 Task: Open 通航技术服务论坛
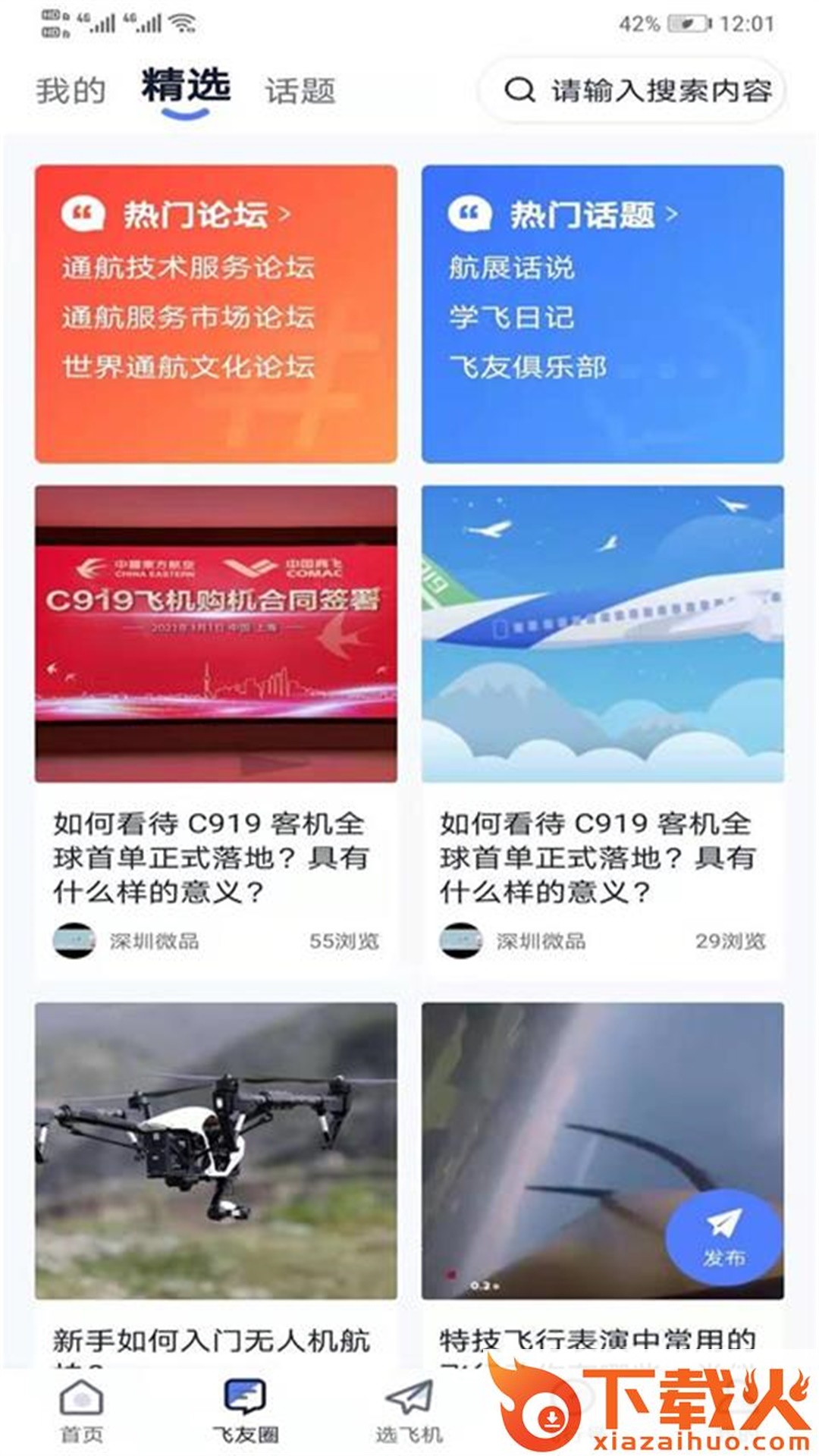coord(188,268)
